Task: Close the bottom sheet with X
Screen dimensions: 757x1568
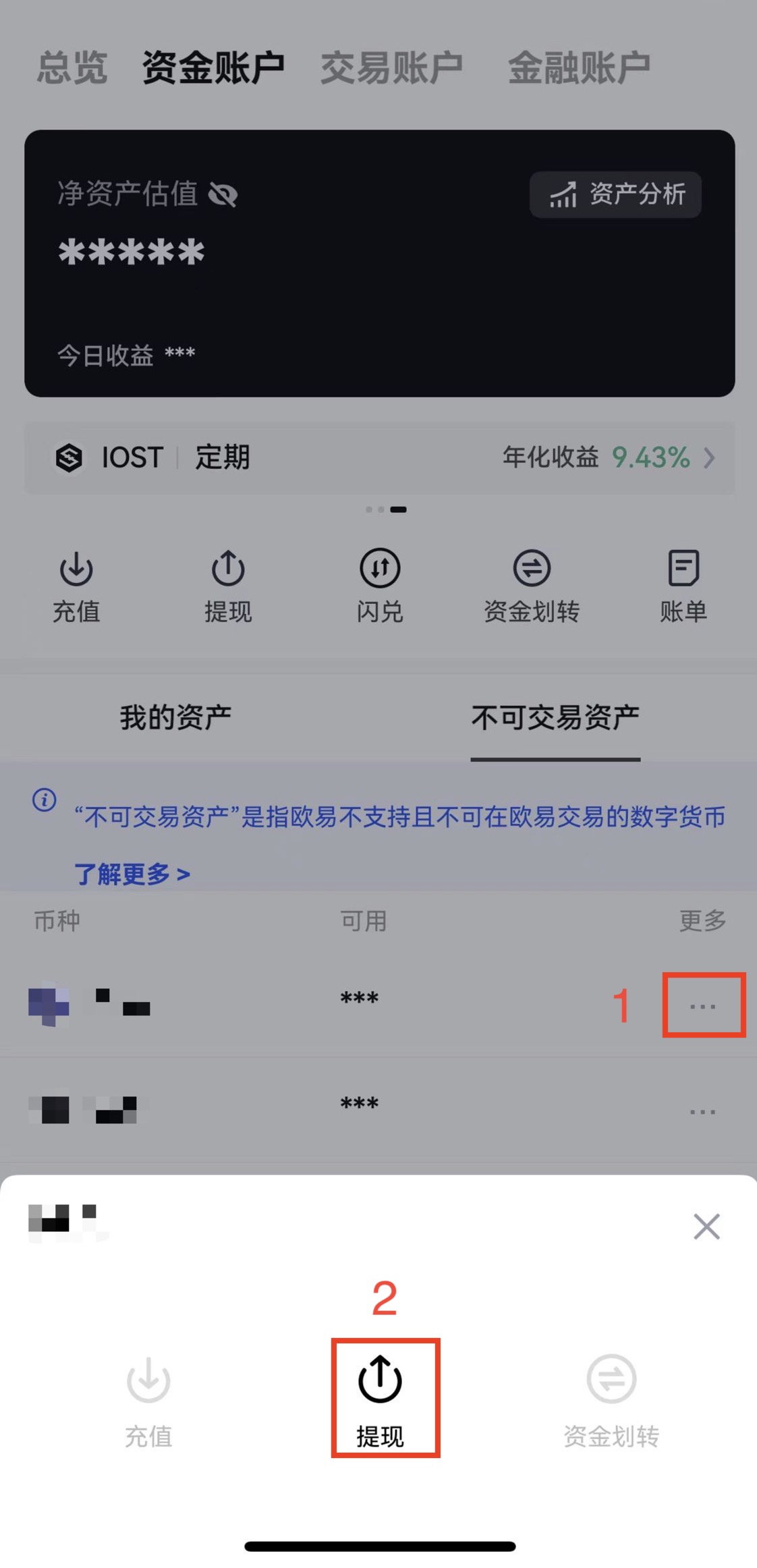Action: pyautogui.click(x=706, y=1226)
